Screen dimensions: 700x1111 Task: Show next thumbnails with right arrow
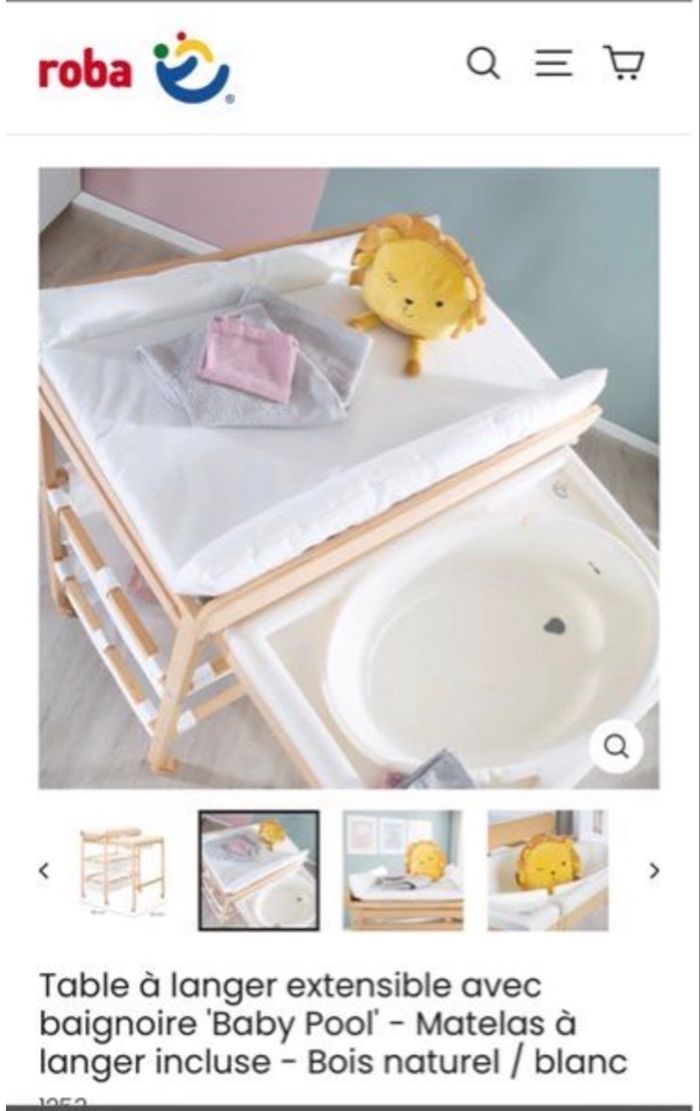click(654, 871)
